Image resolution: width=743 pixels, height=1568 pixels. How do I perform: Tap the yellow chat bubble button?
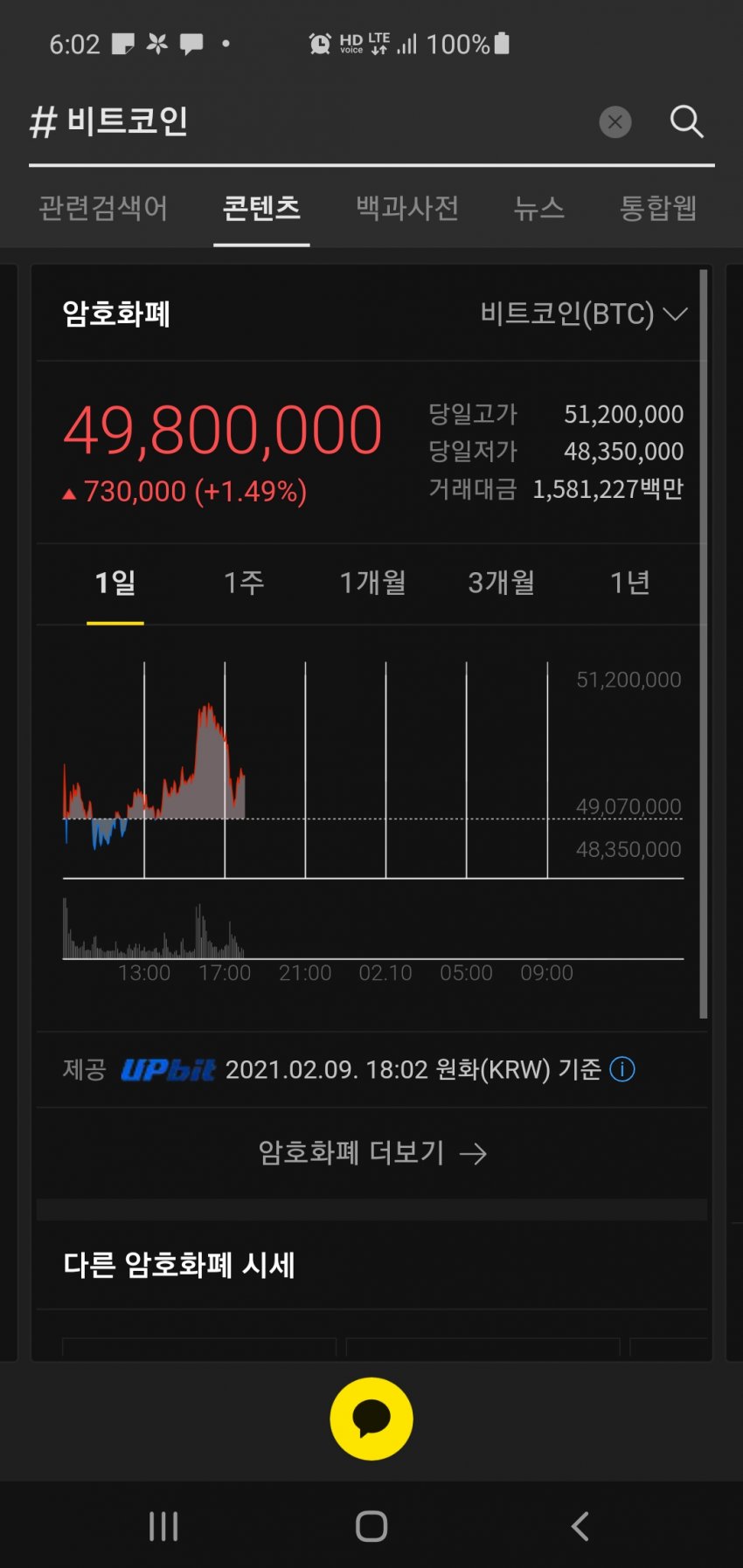(x=371, y=1419)
